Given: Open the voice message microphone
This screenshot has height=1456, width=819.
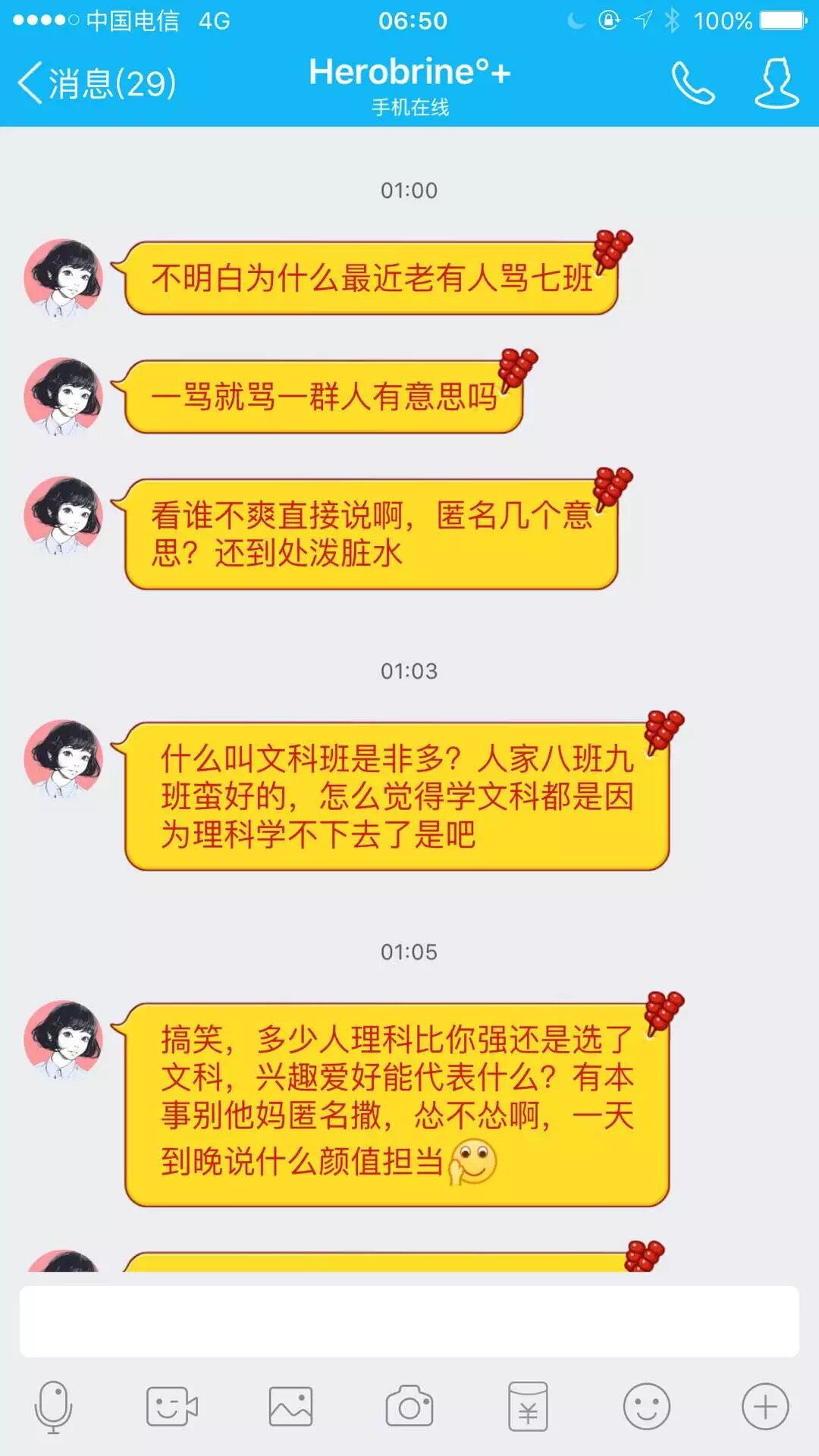Looking at the screenshot, I should [x=53, y=1407].
